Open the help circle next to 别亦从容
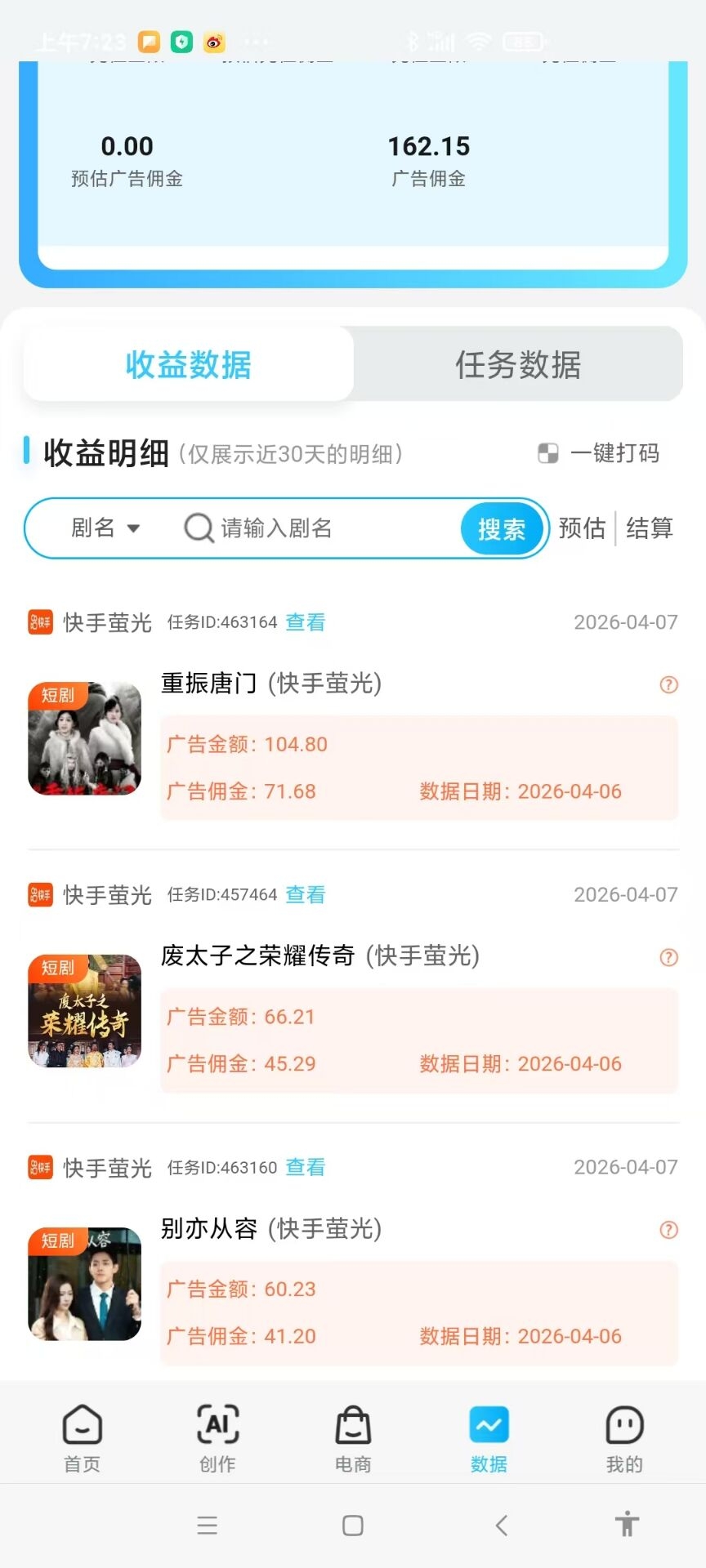Viewport: 706px width, 1568px height. coord(668,1230)
